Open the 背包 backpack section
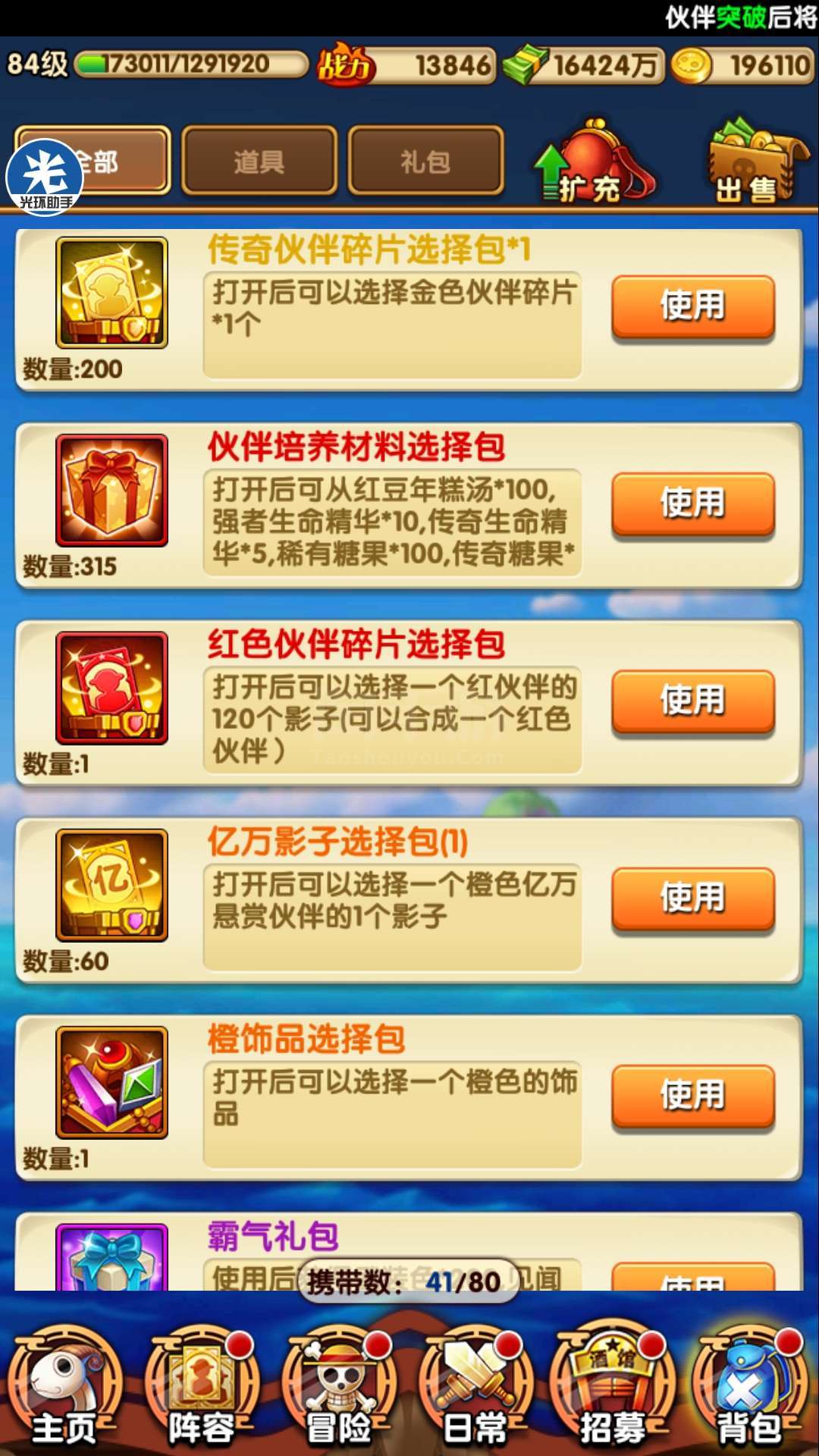 (749, 1386)
